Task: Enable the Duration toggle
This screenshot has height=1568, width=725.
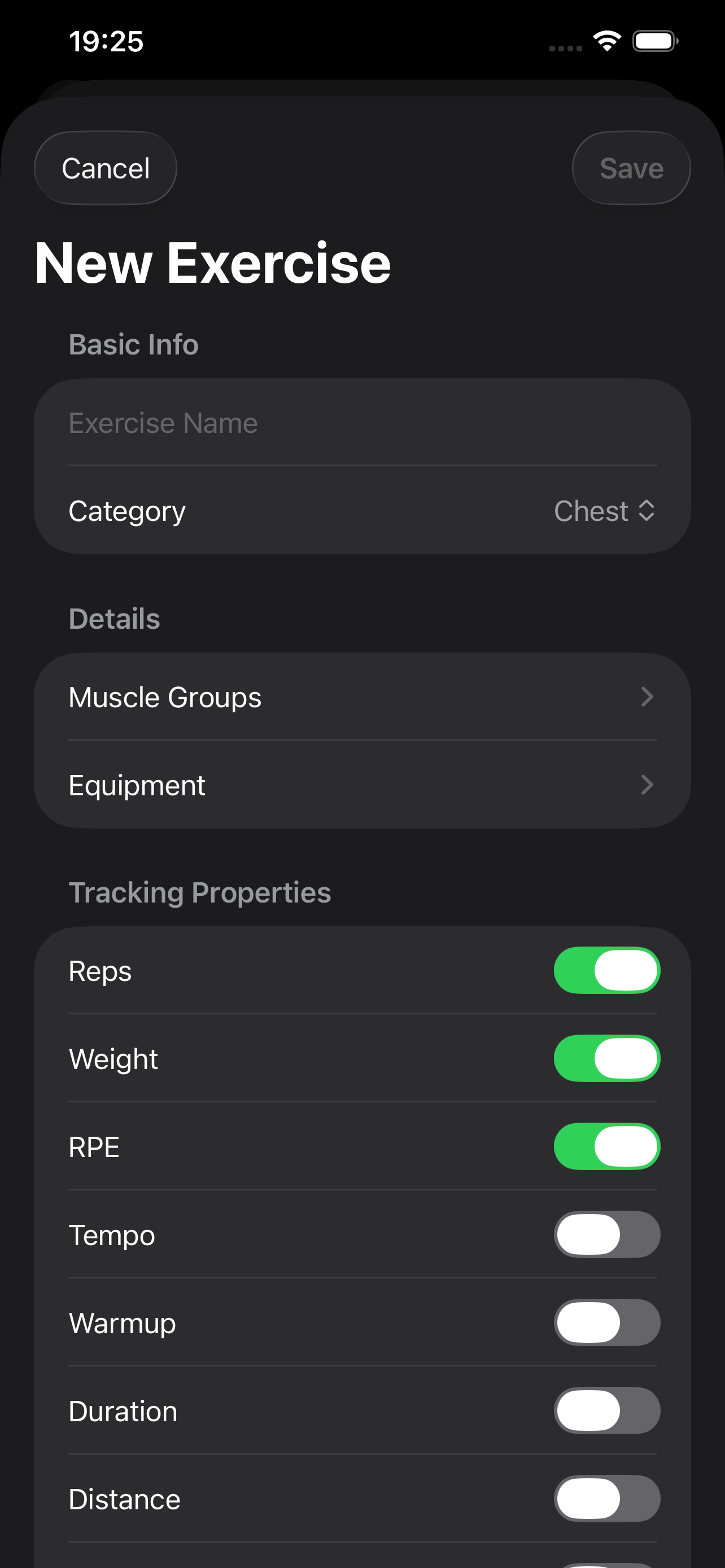Action: (606, 1411)
